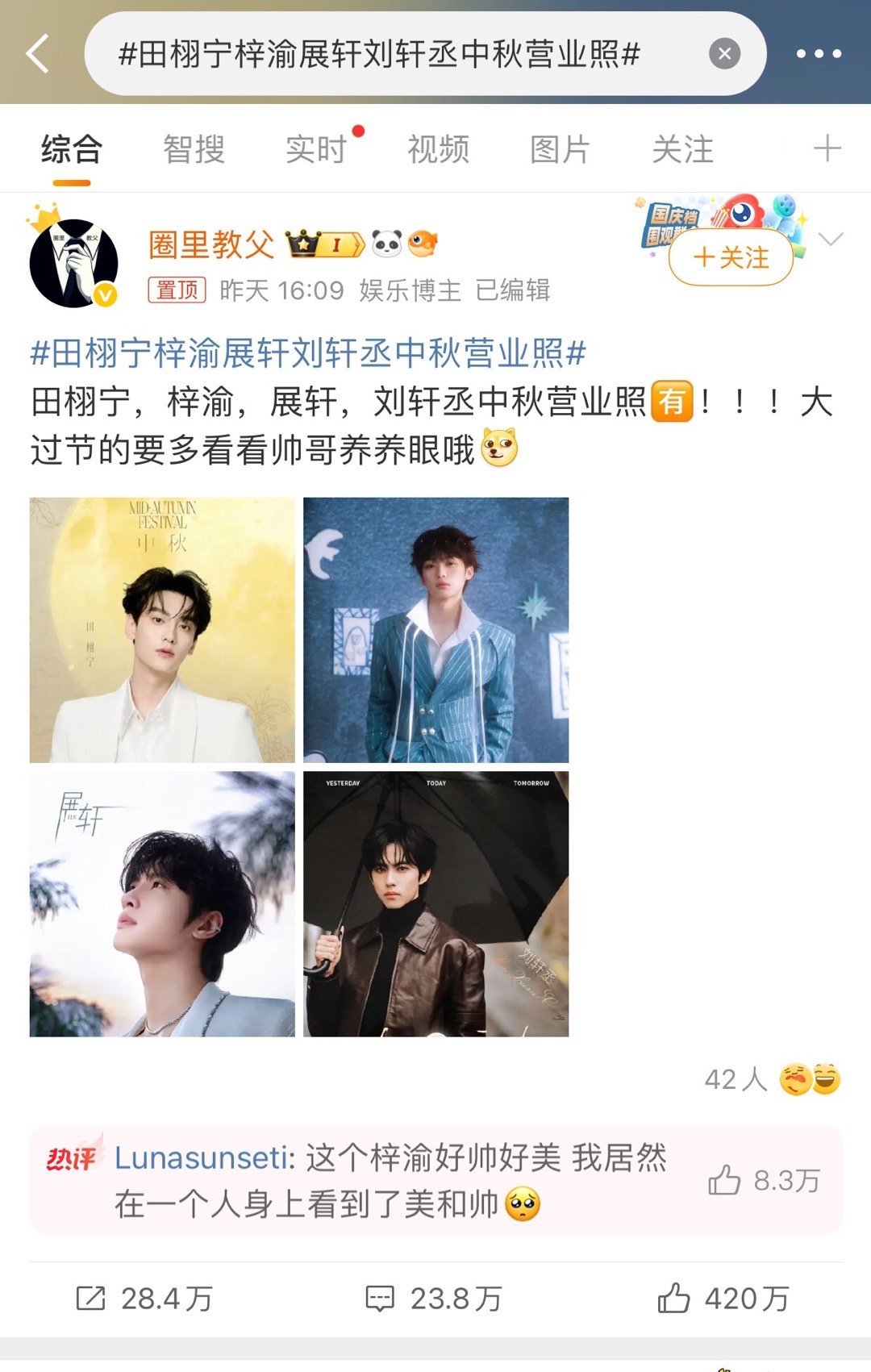Open the three-dot overflow menu
Screen dimensions: 871x1372
point(819,54)
